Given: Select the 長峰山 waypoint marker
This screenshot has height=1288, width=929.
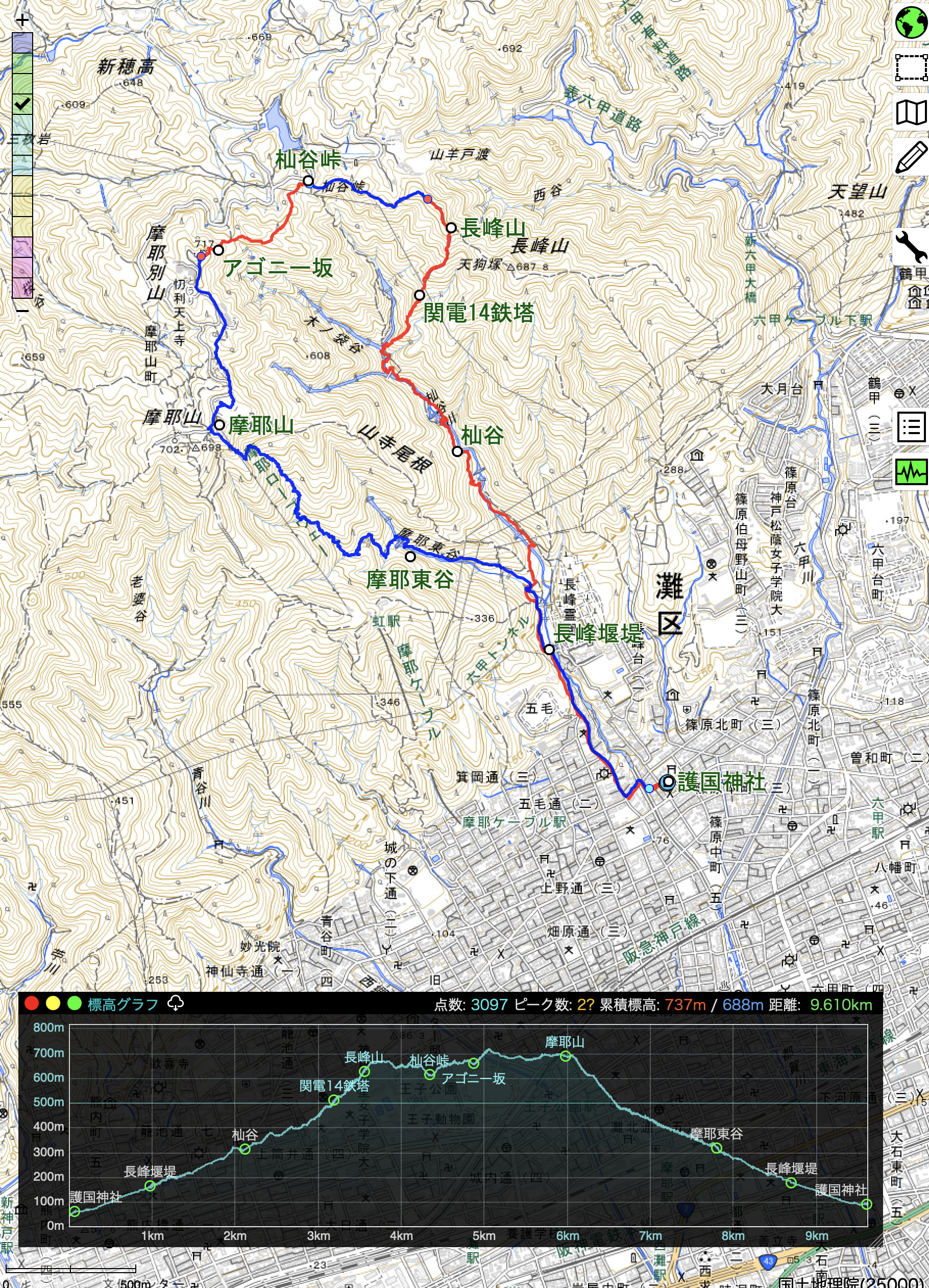Looking at the screenshot, I should tap(451, 228).
